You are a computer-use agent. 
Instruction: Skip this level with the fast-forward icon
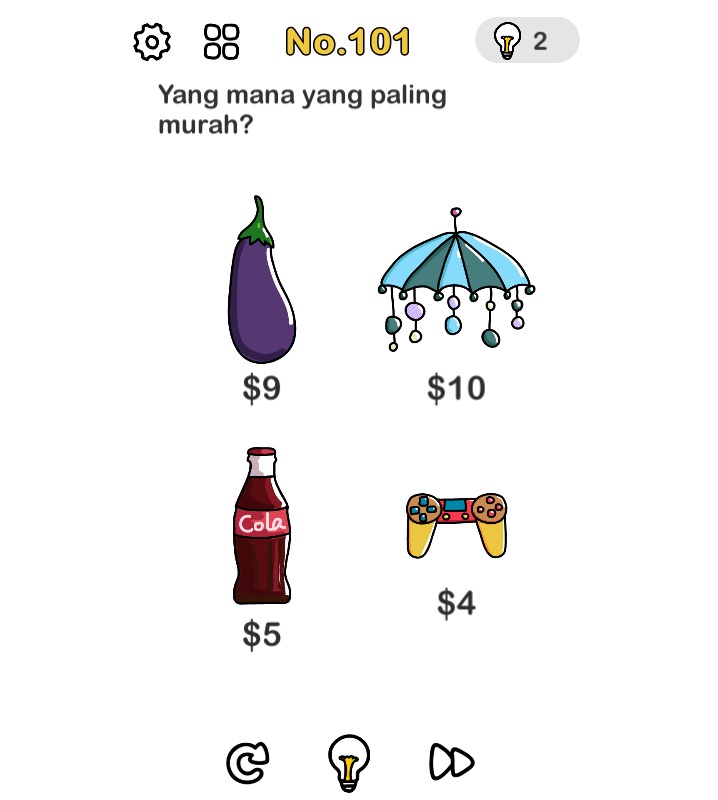point(451,763)
